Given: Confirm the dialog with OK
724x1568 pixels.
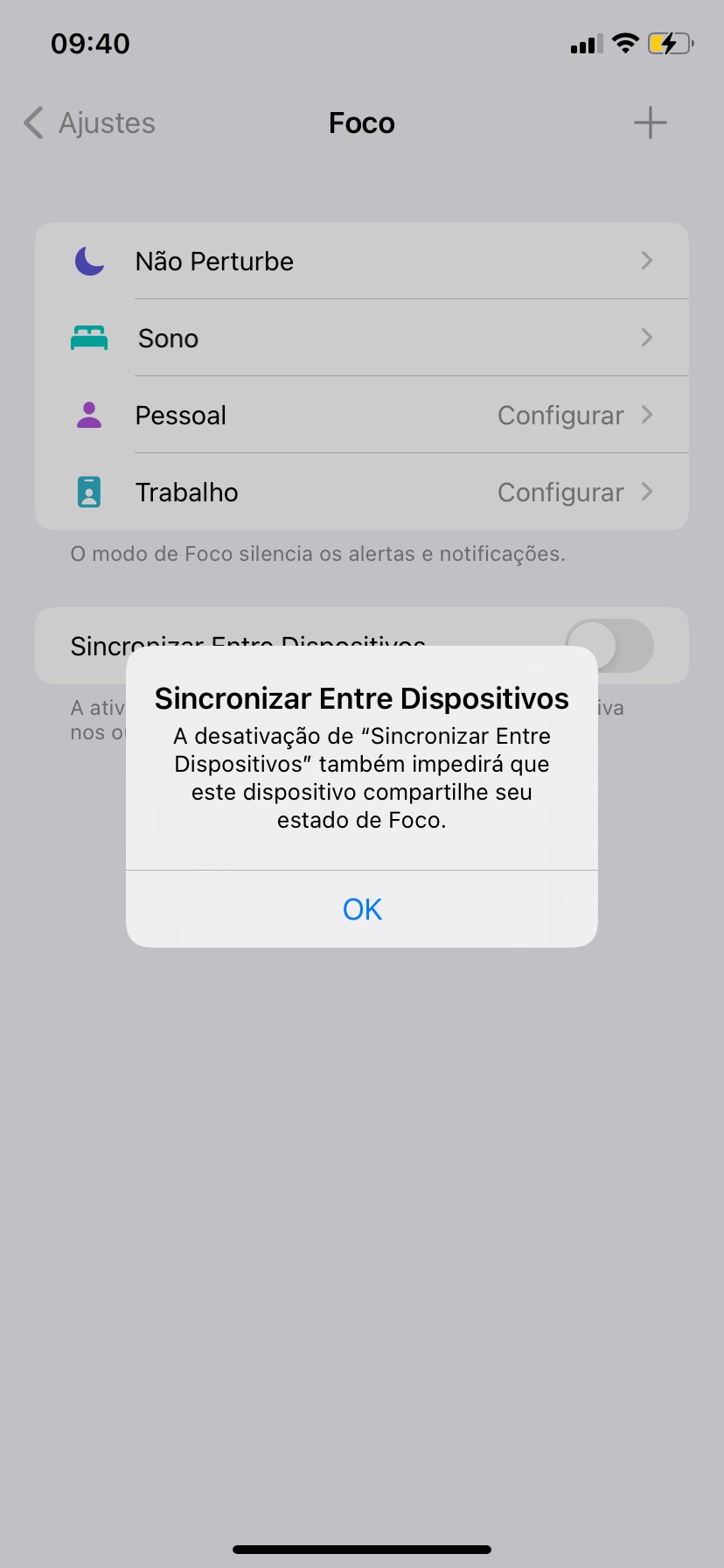Looking at the screenshot, I should click(x=362, y=909).
